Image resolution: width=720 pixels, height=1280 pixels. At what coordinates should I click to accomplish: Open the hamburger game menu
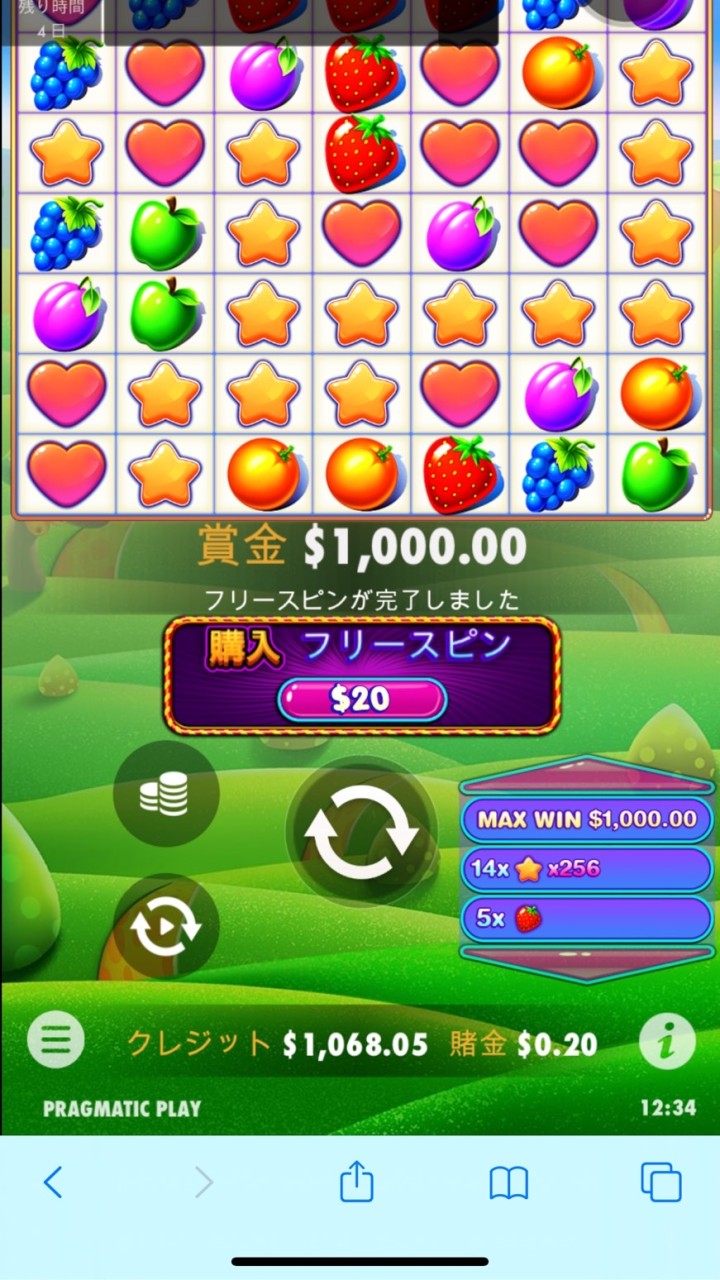(x=56, y=1041)
